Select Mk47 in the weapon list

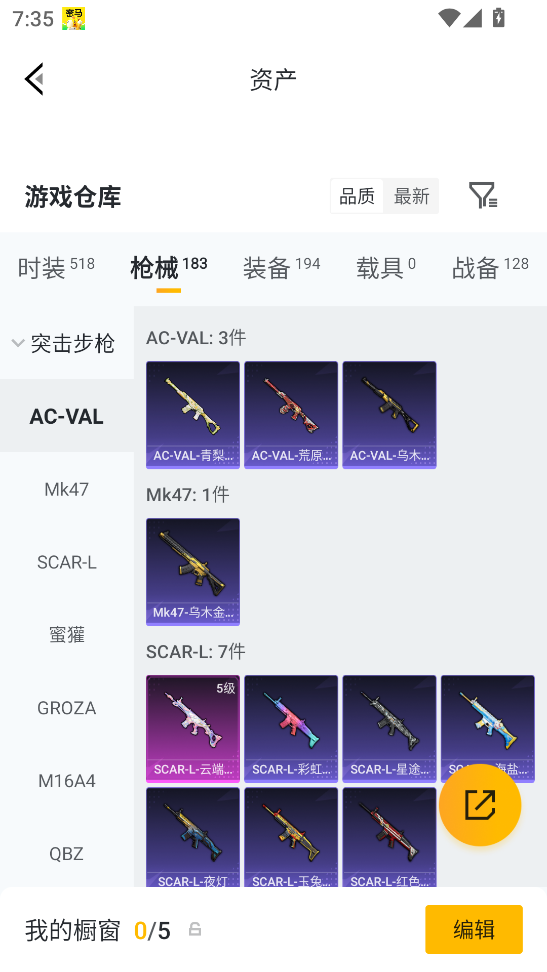[67, 489]
